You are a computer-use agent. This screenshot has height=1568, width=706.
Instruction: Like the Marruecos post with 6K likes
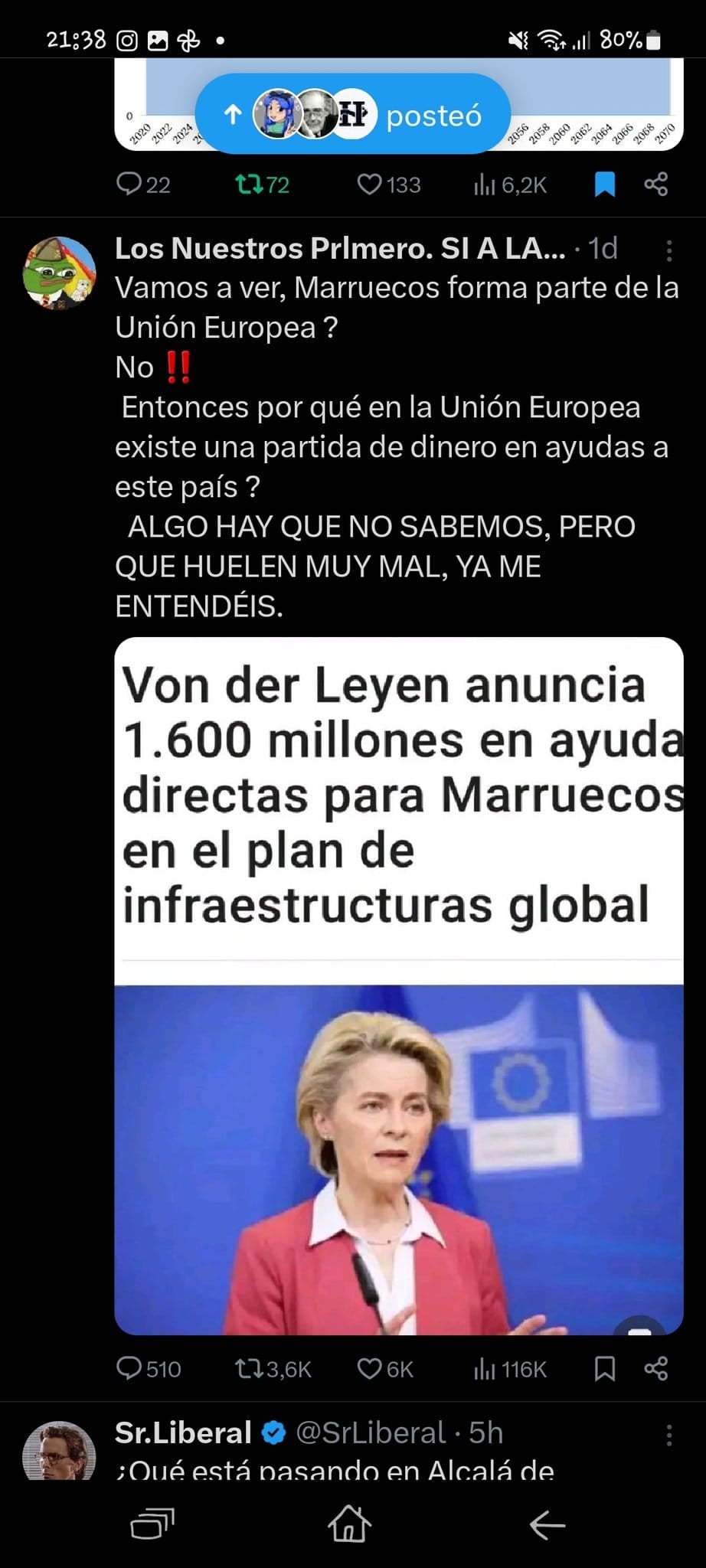[385, 1369]
